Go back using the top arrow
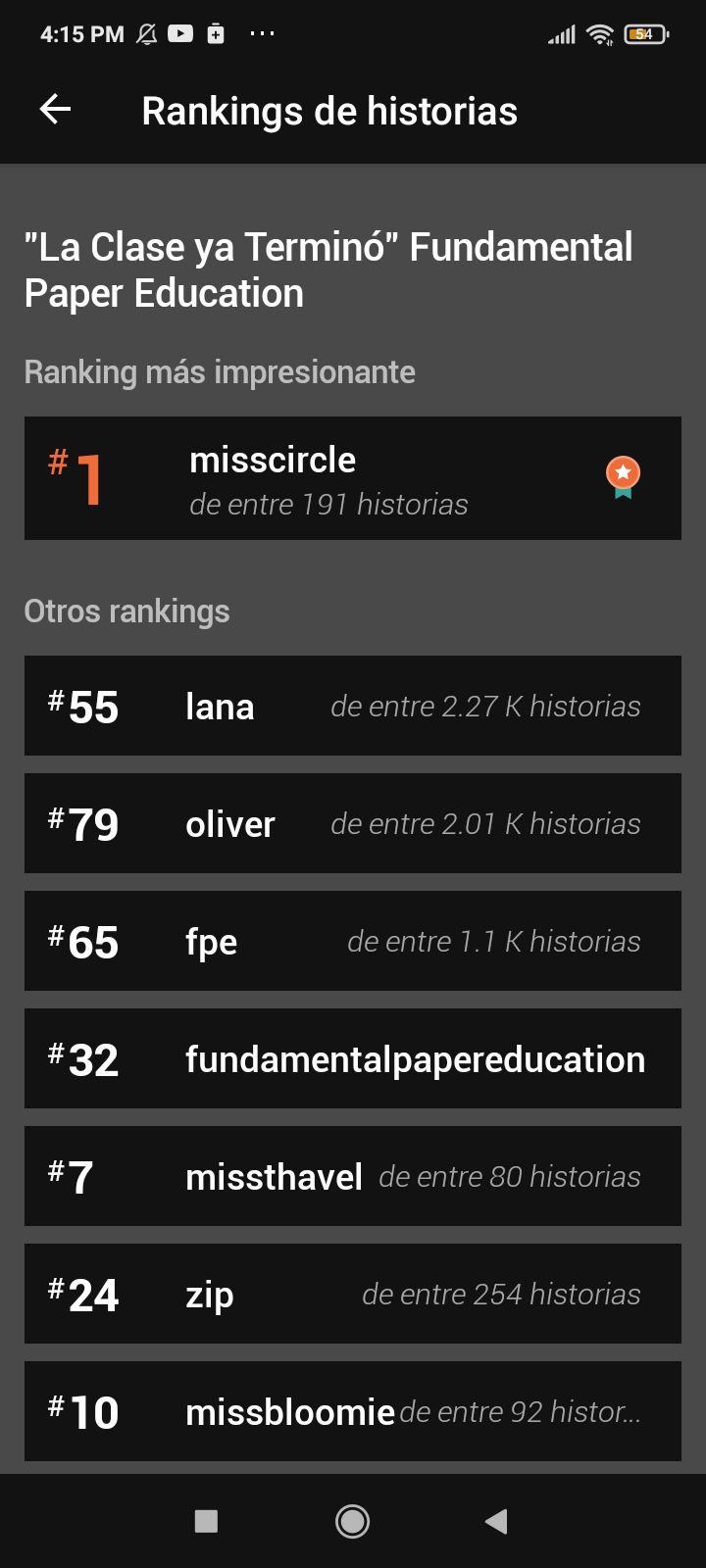The height and width of the screenshot is (1568, 706). (55, 110)
